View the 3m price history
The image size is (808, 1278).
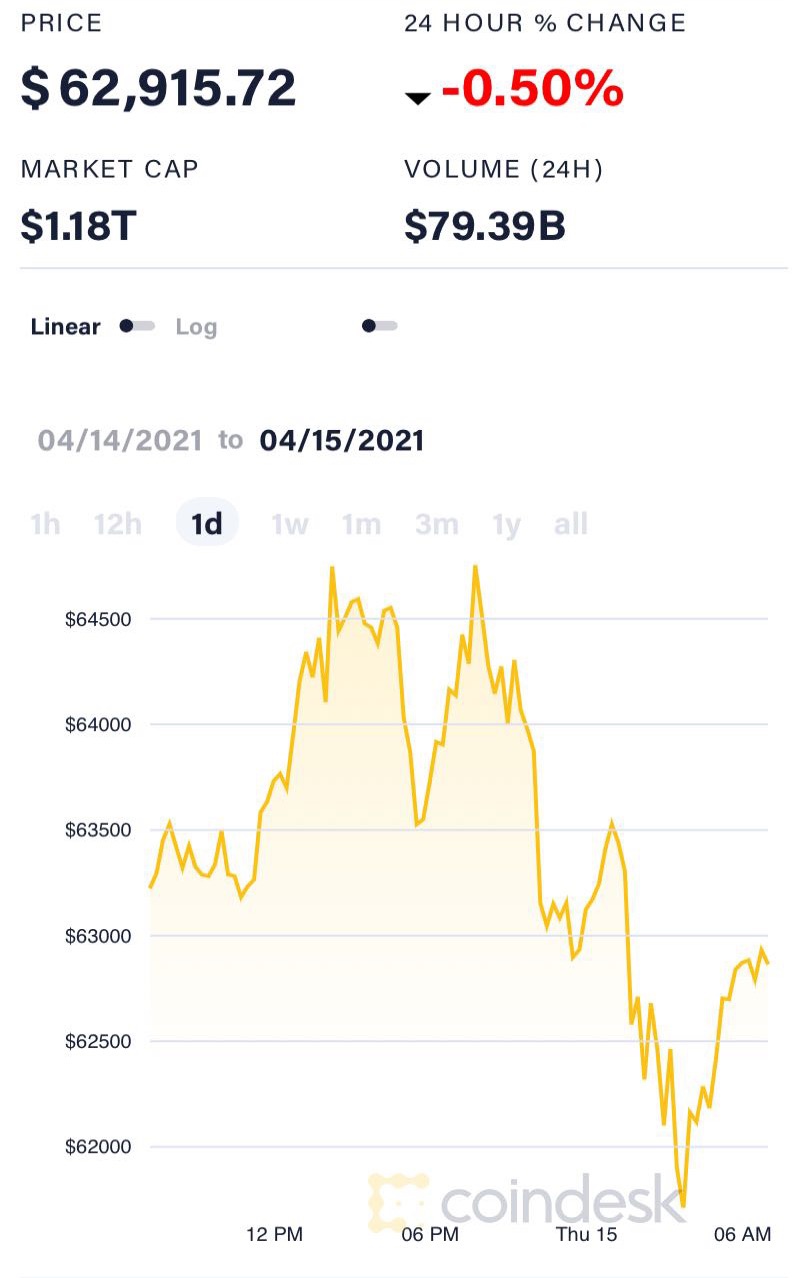tap(437, 523)
